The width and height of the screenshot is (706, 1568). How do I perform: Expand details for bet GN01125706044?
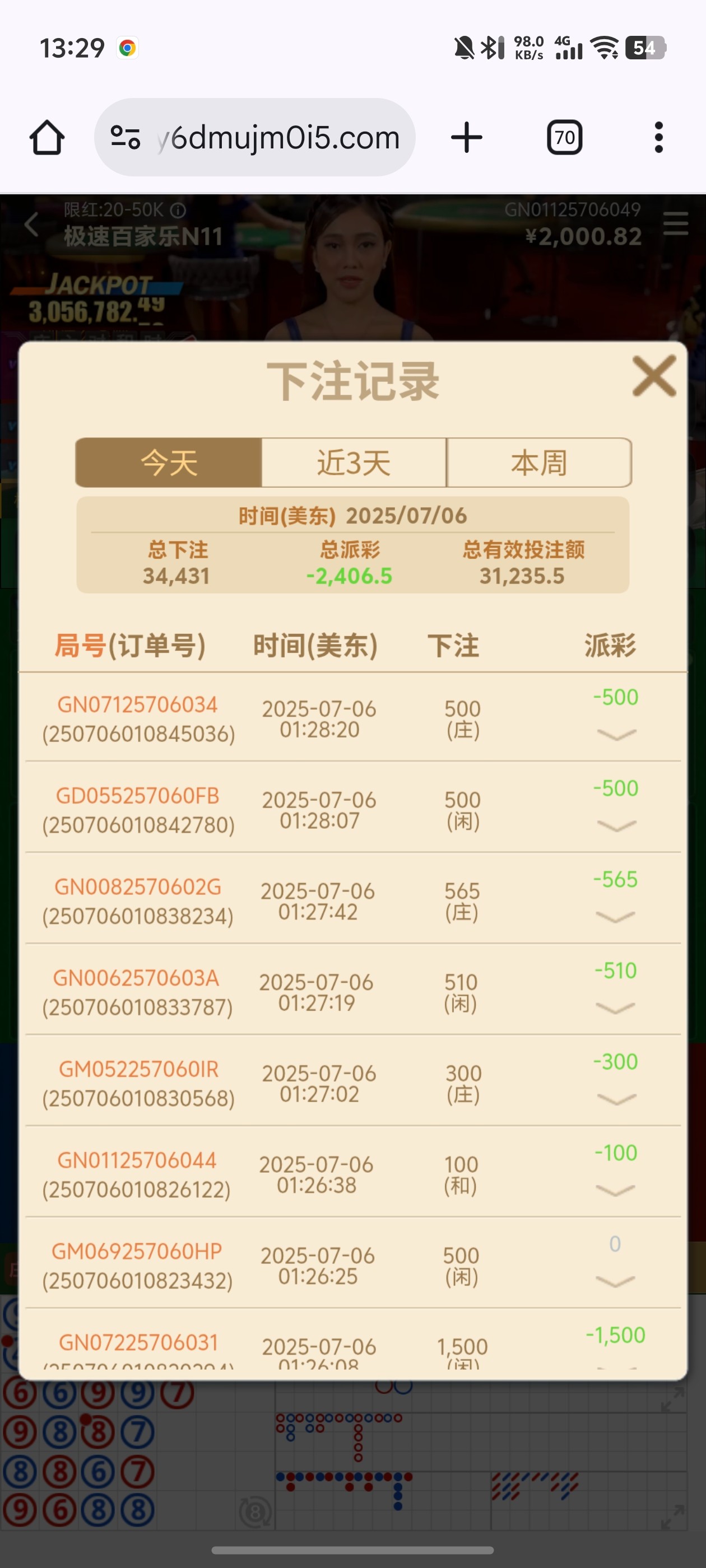coord(615,1191)
